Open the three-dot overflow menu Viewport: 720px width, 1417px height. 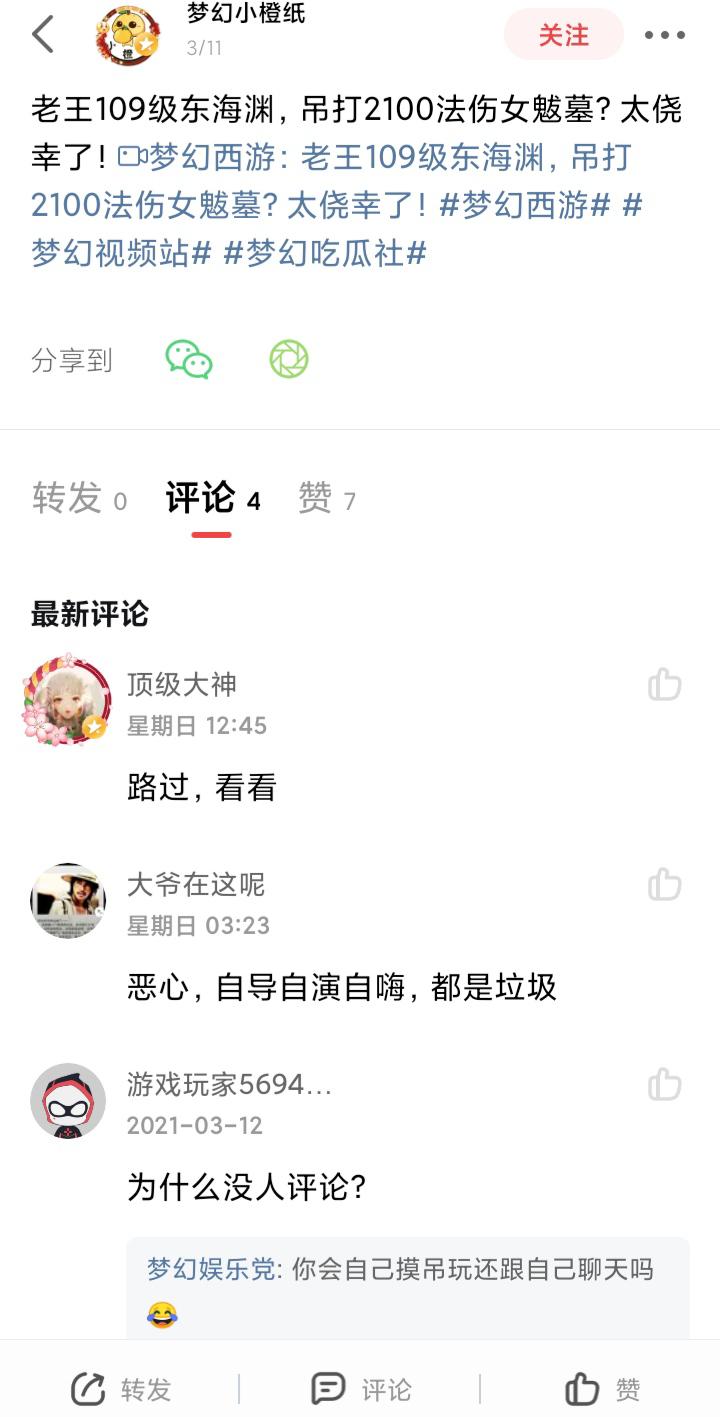(664, 35)
